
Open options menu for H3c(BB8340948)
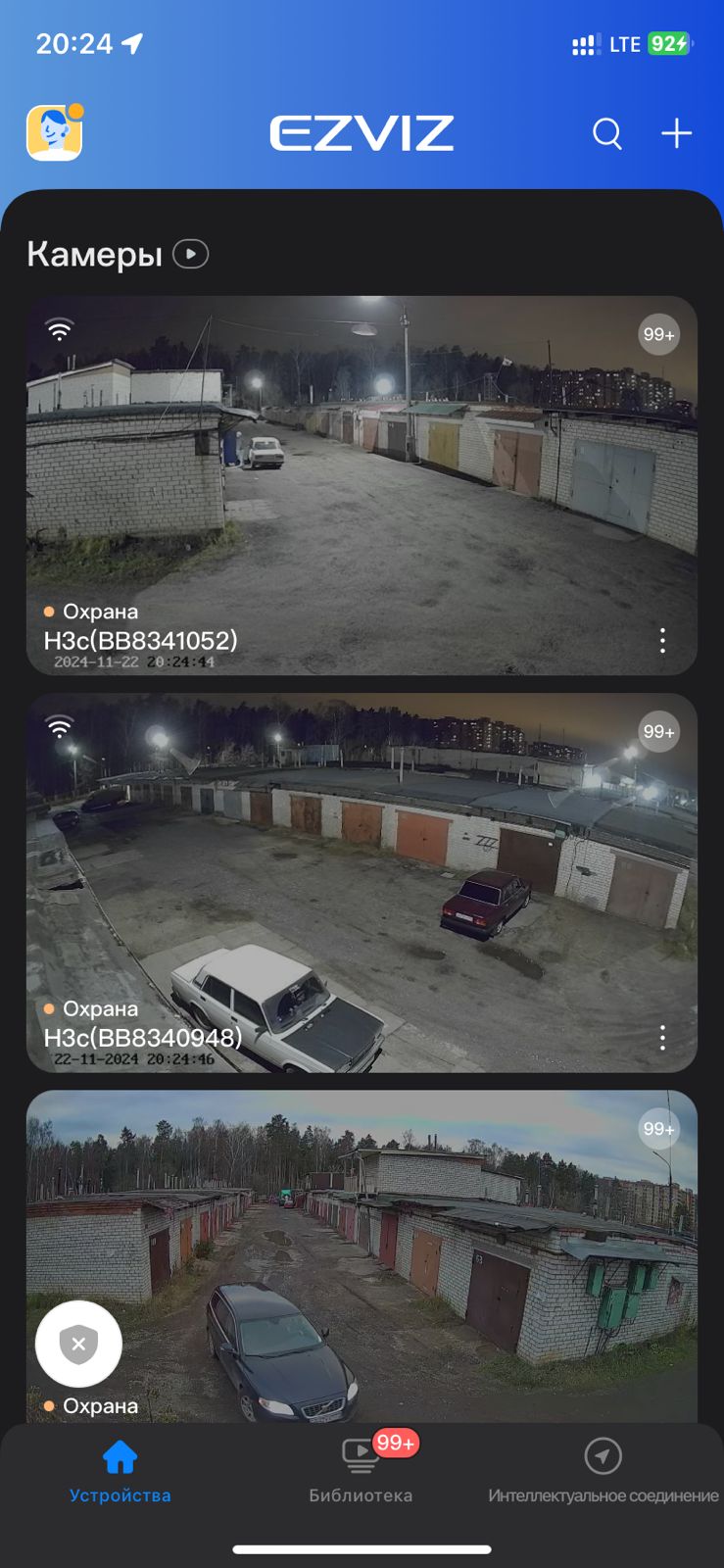[x=662, y=1037]
